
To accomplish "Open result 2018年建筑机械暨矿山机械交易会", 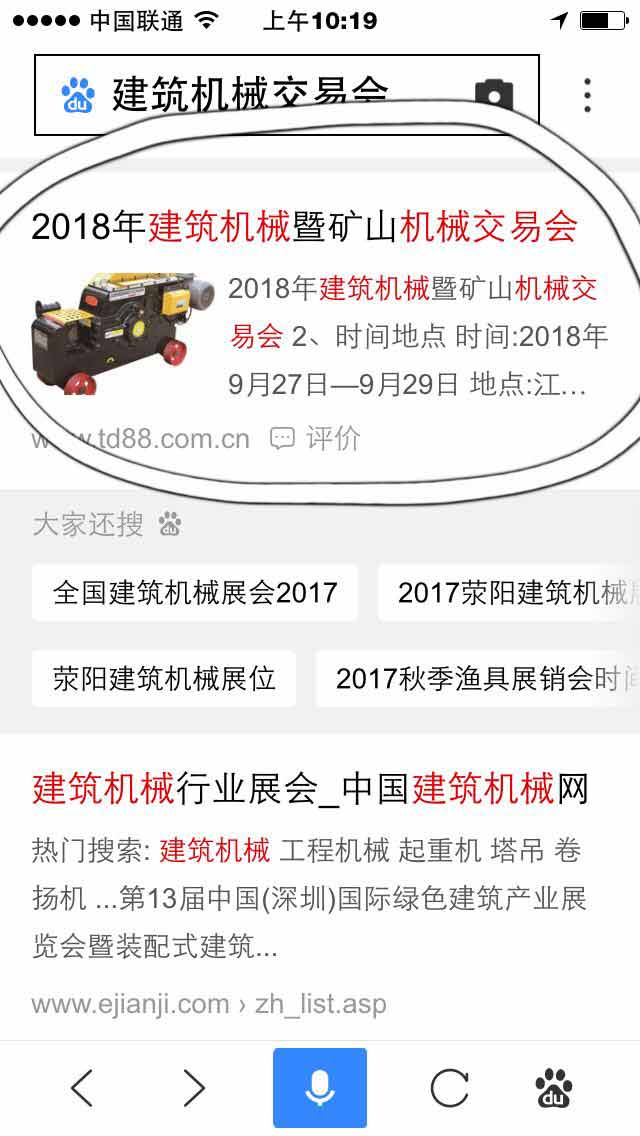I will (x=304, y=227).
